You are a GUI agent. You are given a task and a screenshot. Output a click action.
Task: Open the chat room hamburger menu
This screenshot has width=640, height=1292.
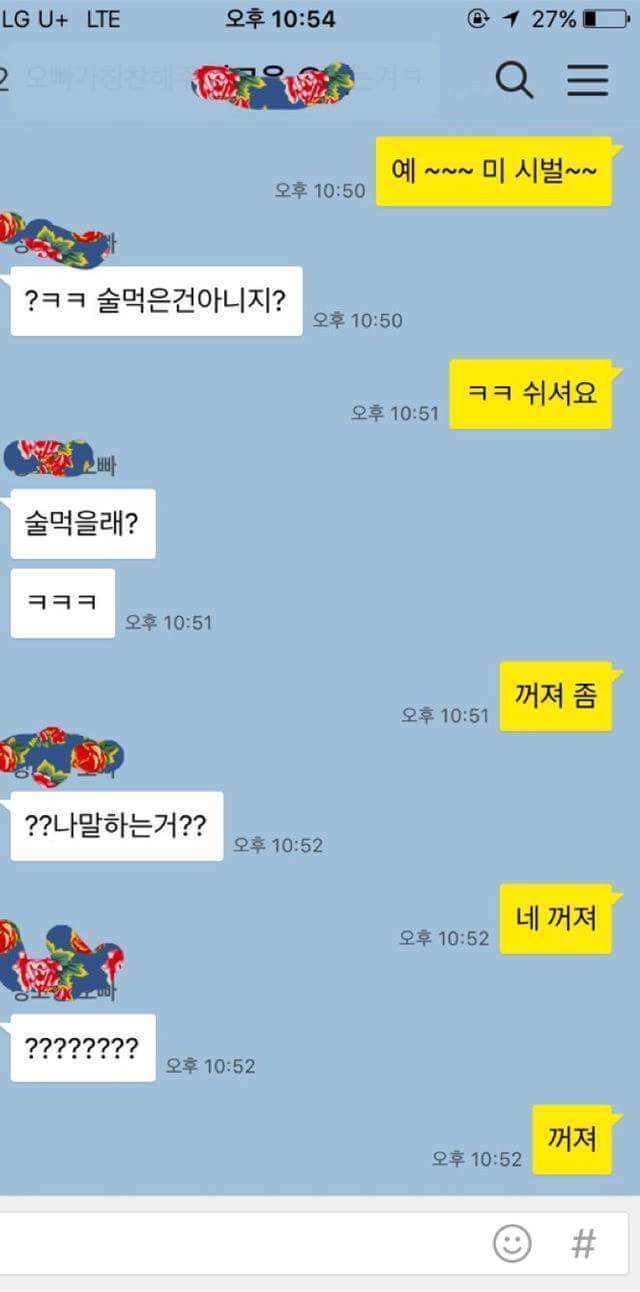pos(588,80)
